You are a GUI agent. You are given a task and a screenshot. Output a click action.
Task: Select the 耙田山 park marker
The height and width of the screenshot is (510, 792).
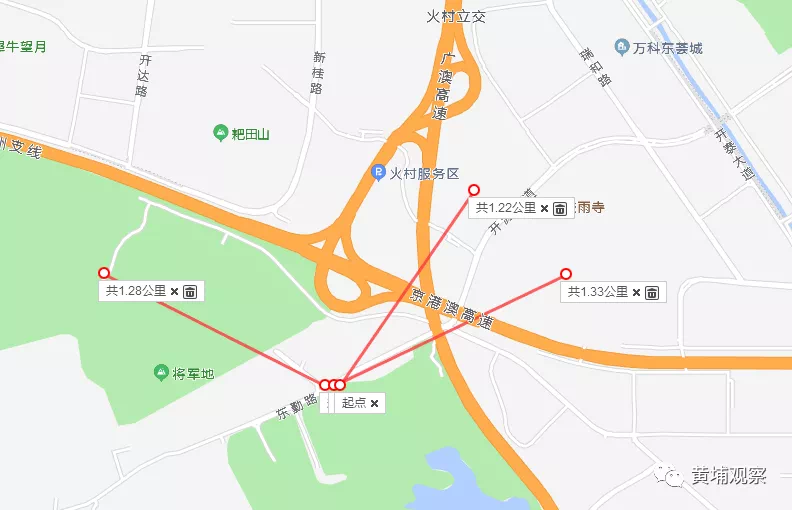pyautogui.click(x=221, y=132)
